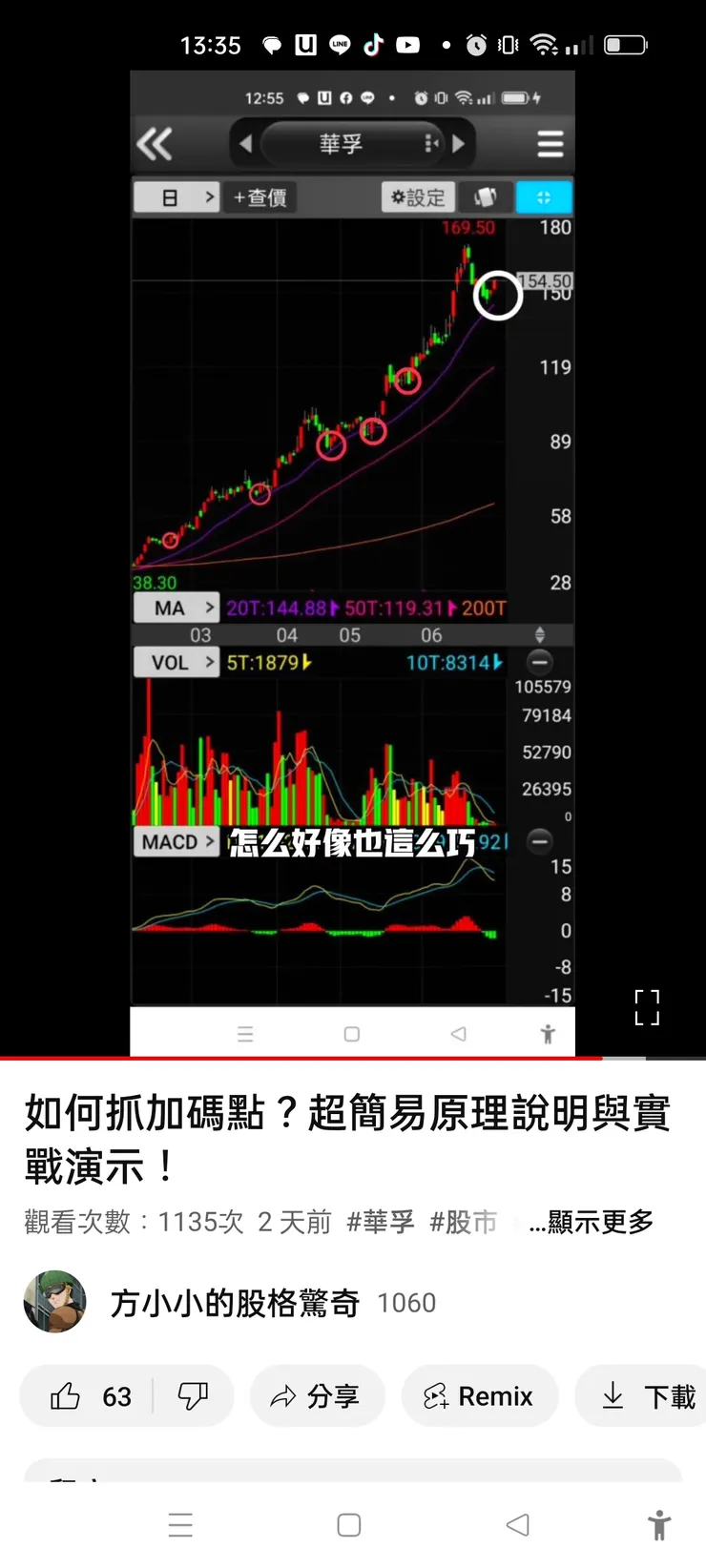Image resolution: width=706 pixels, height=1568 pixels.
Task: Enter fullscreen via the bracket icon on the video
Action: 647,1008
